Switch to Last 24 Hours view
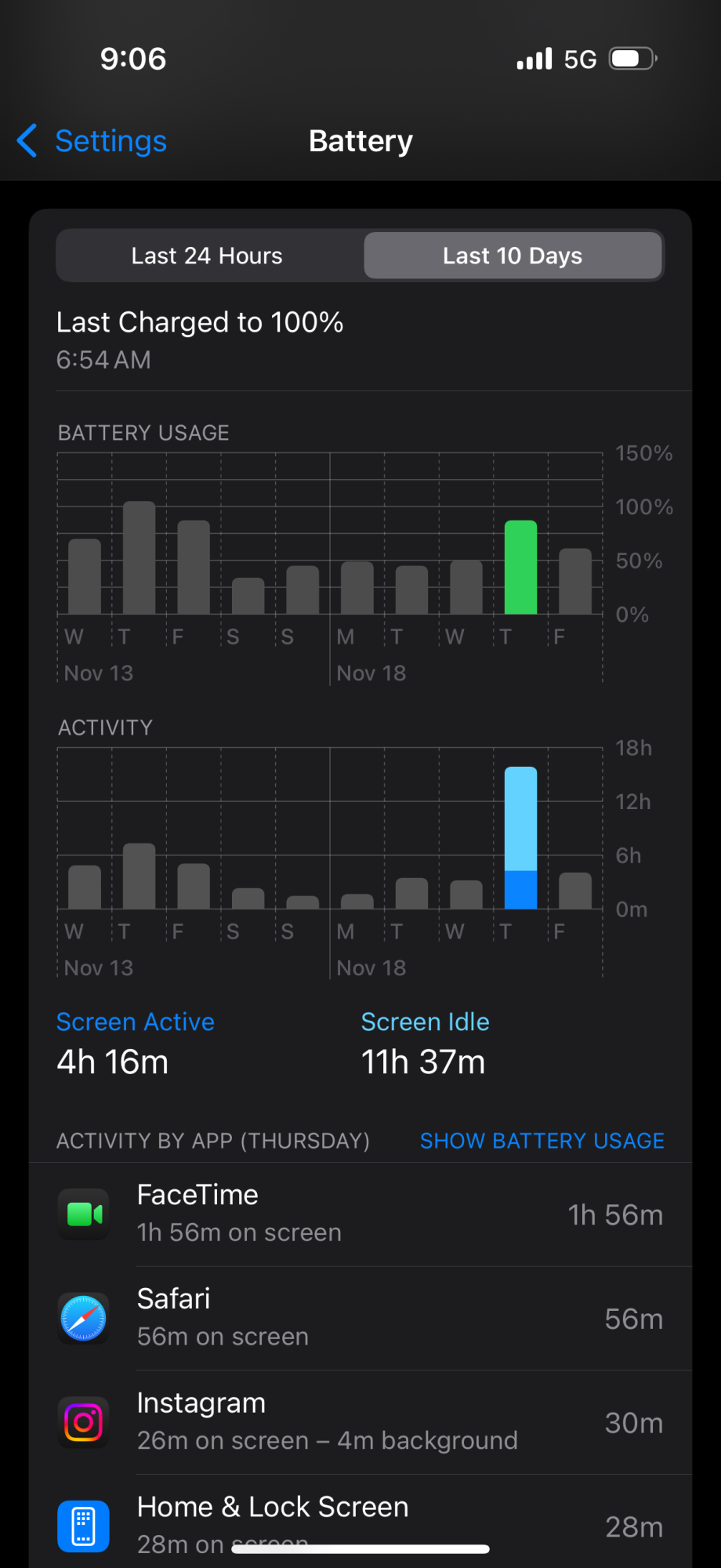 [x=207, y=256]
